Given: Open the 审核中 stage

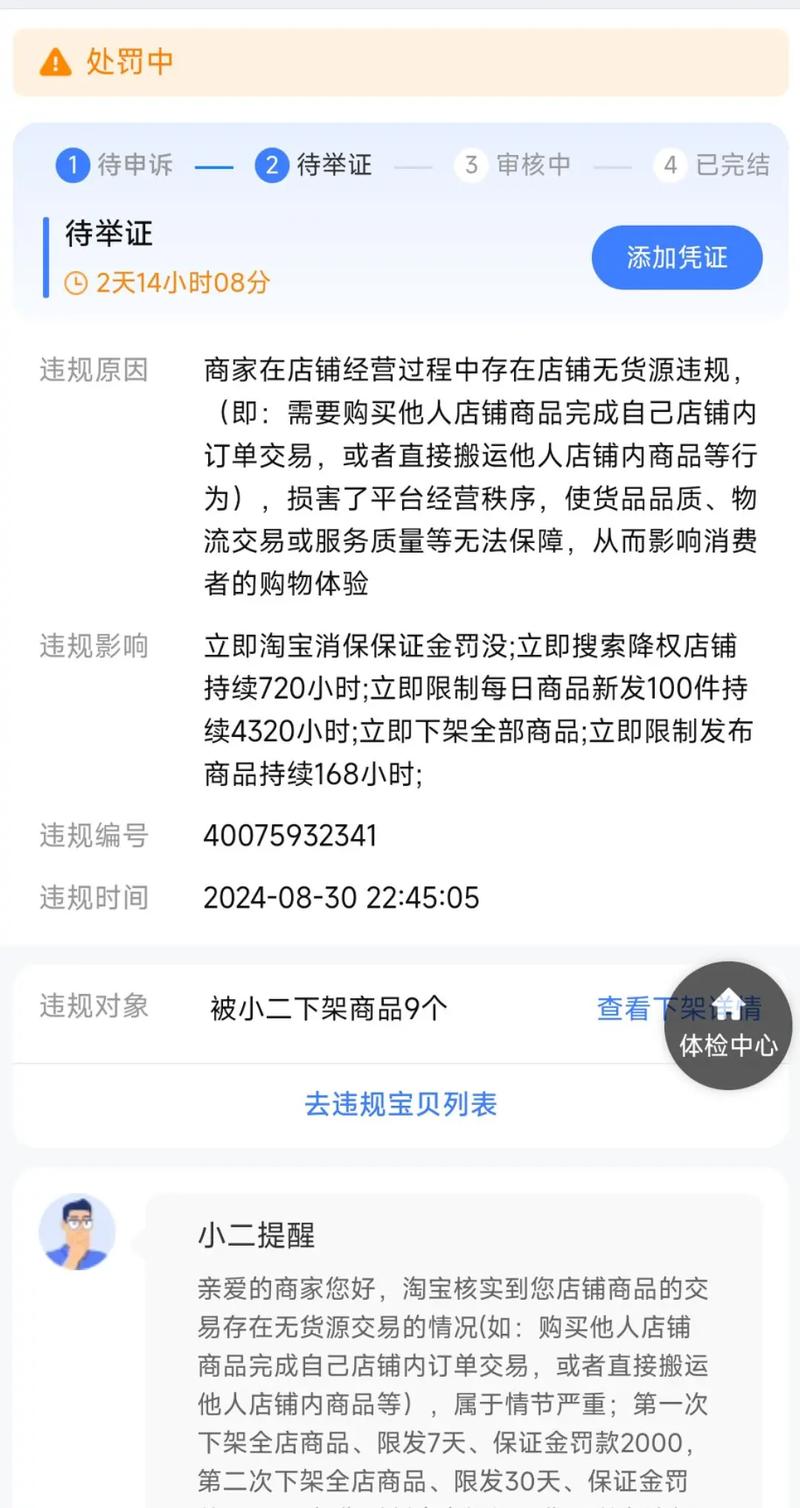Looking at the screenshot, I should tap(534, 165).
